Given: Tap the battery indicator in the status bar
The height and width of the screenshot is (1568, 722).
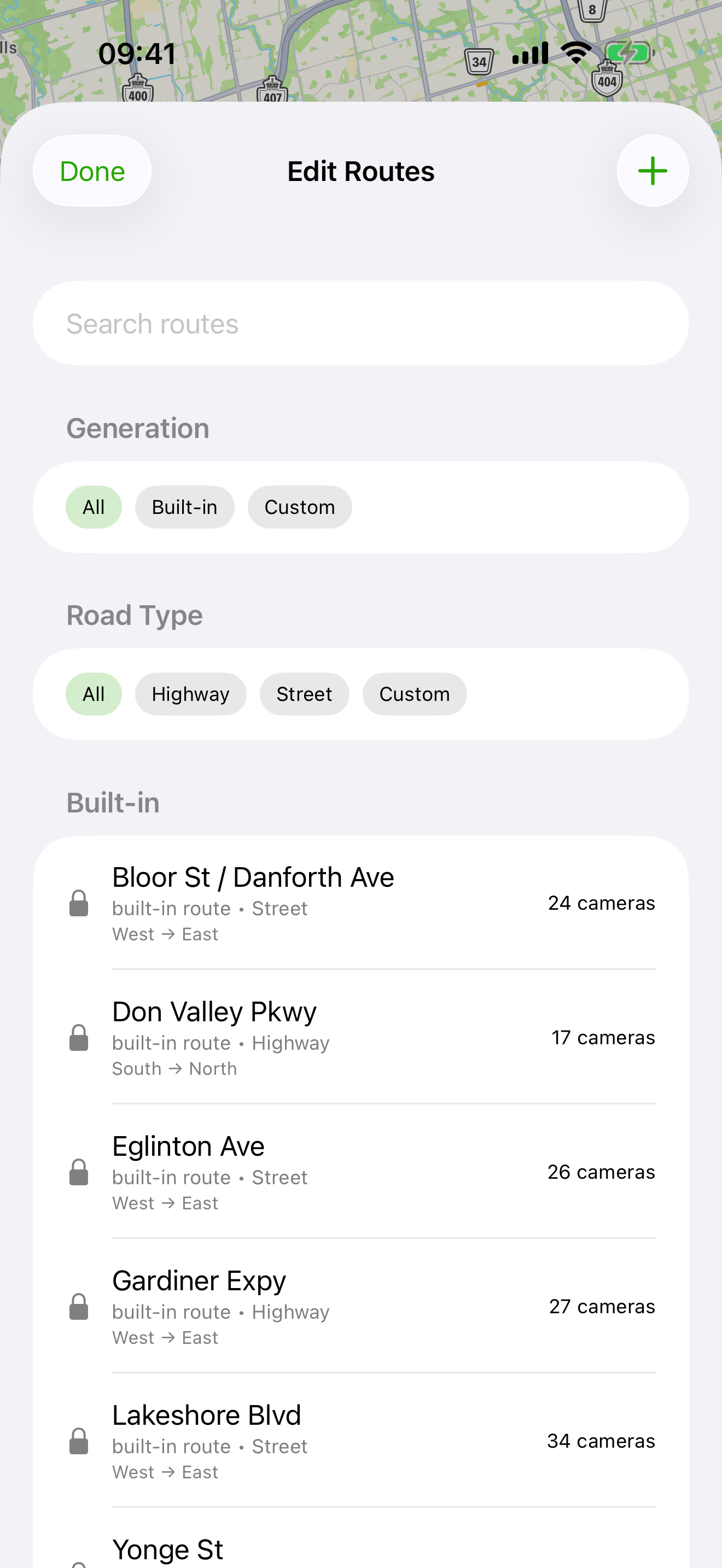Looking at the screenshot, I should (x=625, y=52).
